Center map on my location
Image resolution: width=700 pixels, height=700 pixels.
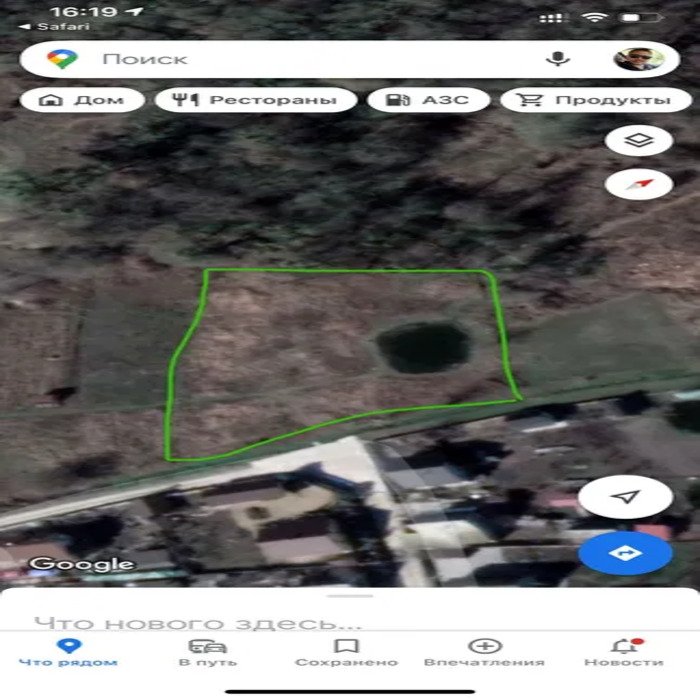coord(626,497)
